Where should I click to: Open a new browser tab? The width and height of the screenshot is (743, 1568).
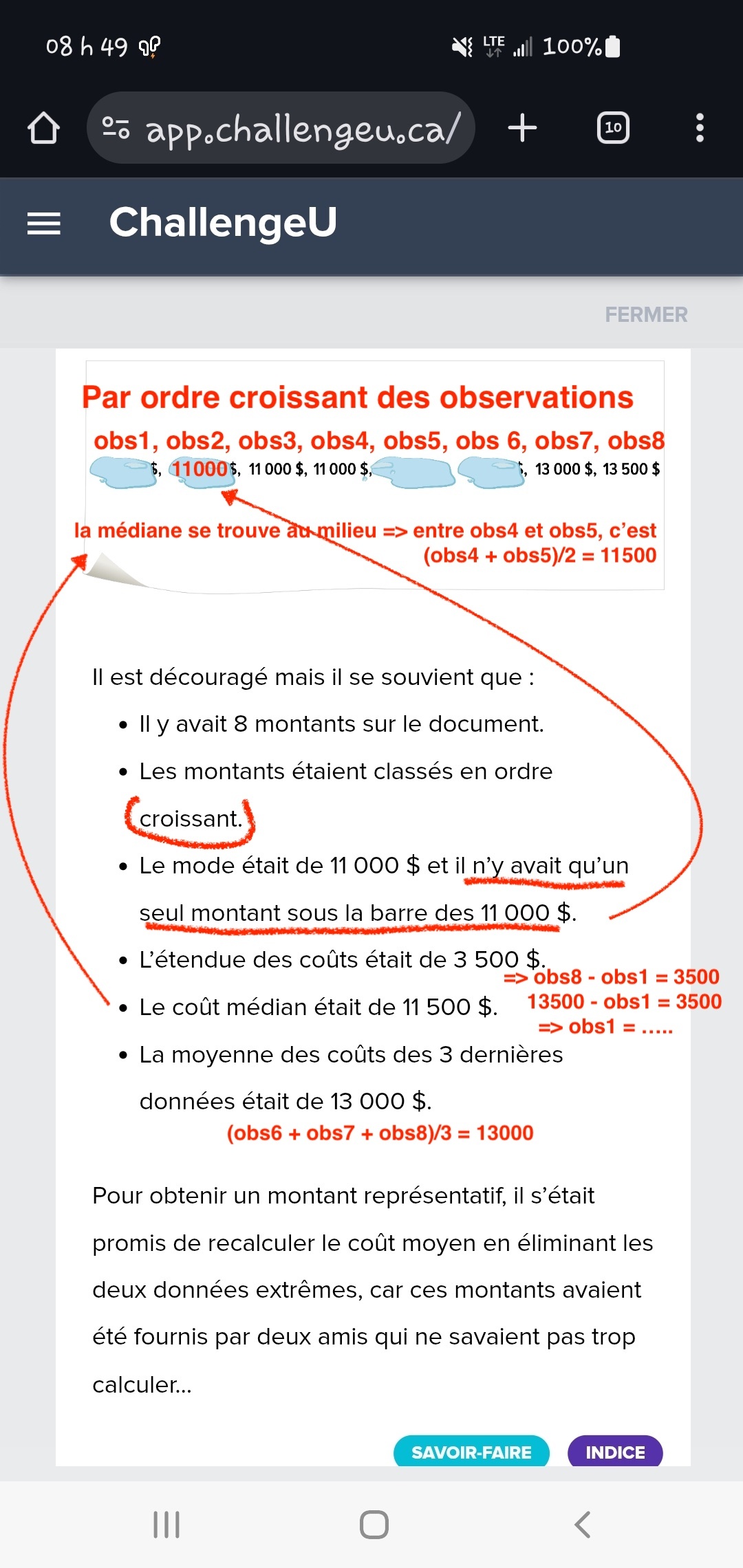tap(522, 128)
